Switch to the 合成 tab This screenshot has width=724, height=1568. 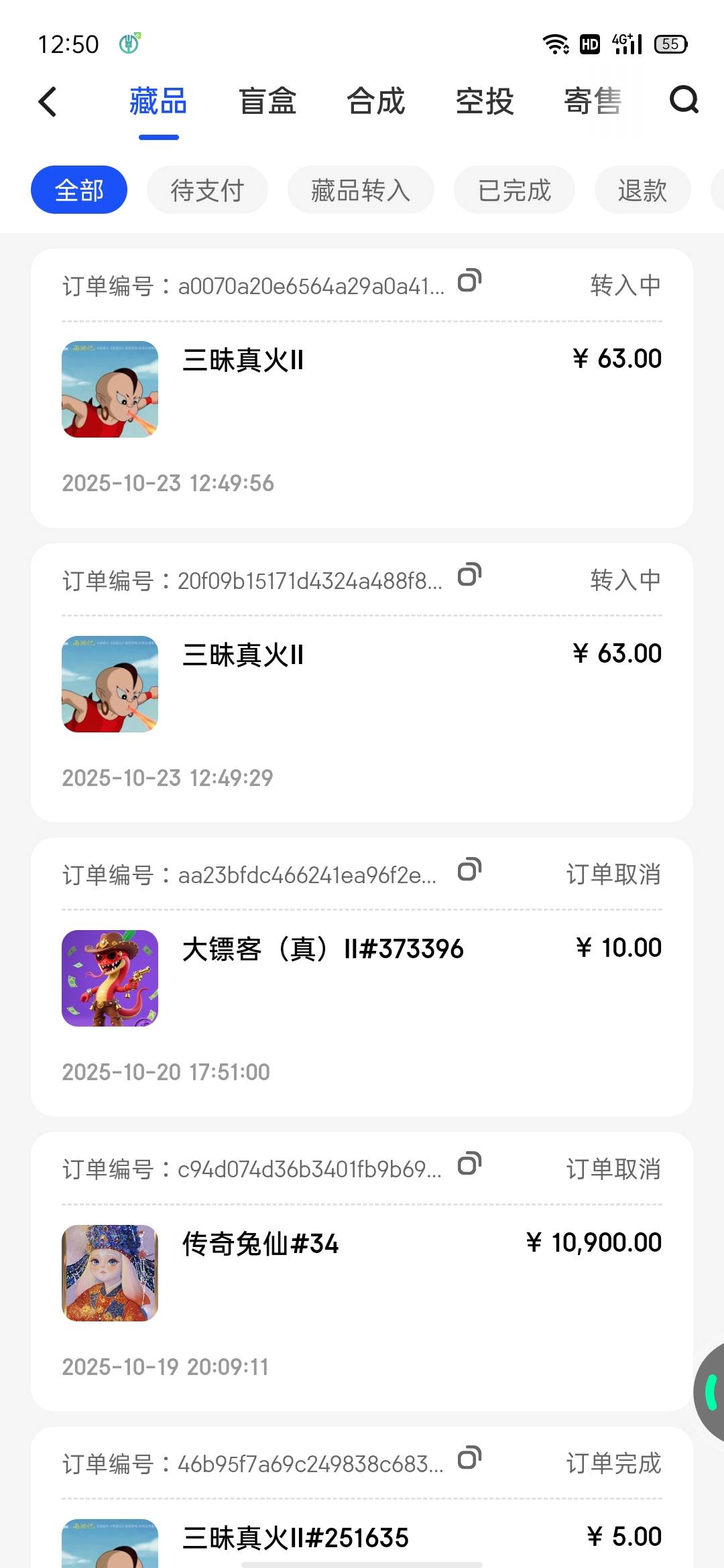tap(376, 102)
